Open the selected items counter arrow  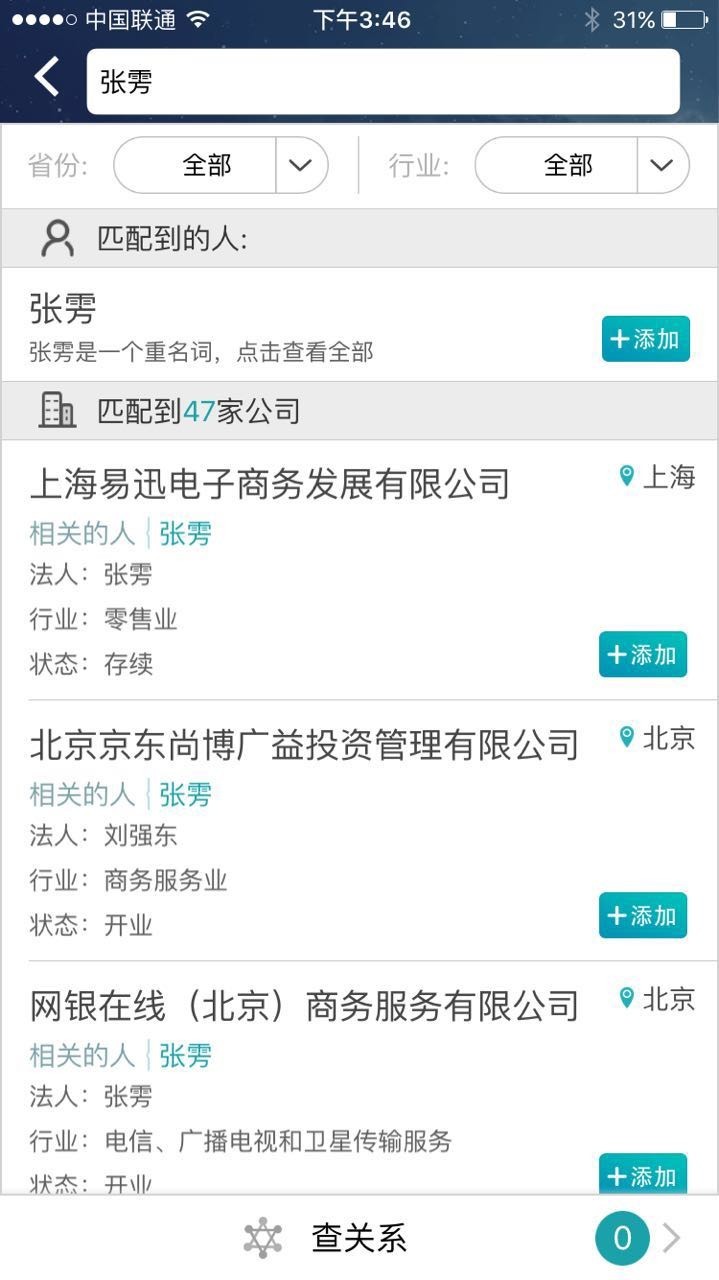coord(671,1239)
